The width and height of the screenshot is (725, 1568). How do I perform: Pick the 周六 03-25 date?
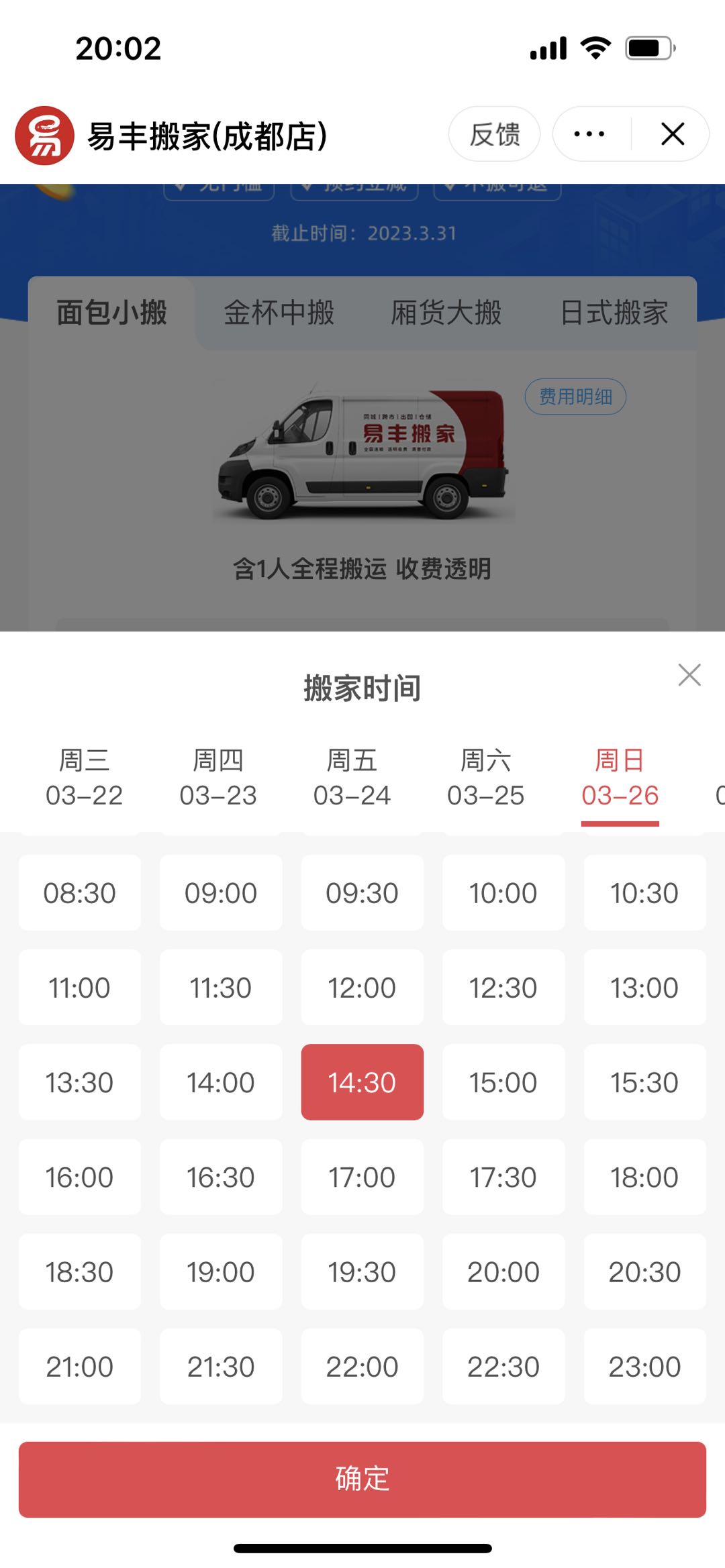point(486,778)
